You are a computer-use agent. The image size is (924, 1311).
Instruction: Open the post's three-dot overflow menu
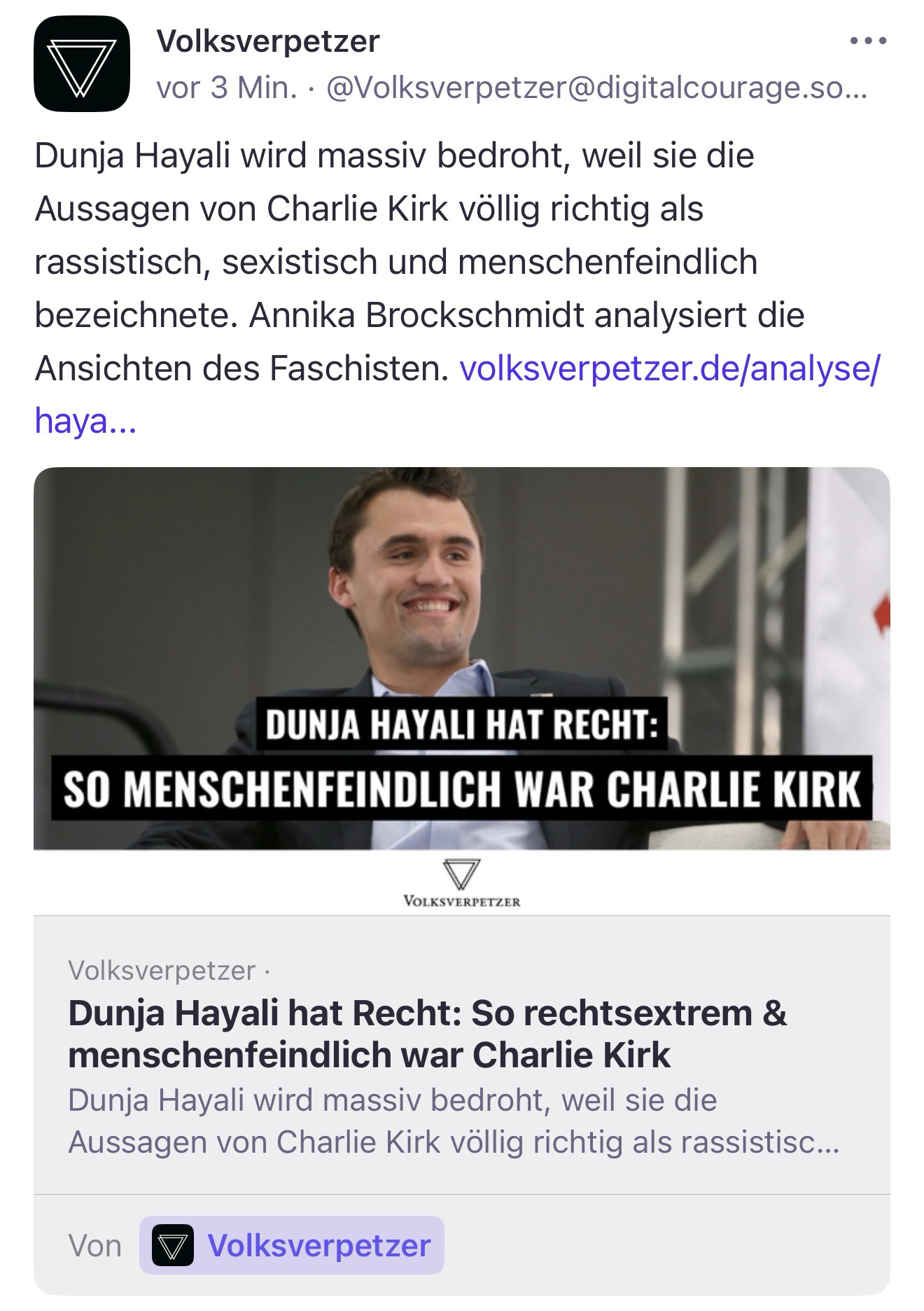[x=868, y=41]
